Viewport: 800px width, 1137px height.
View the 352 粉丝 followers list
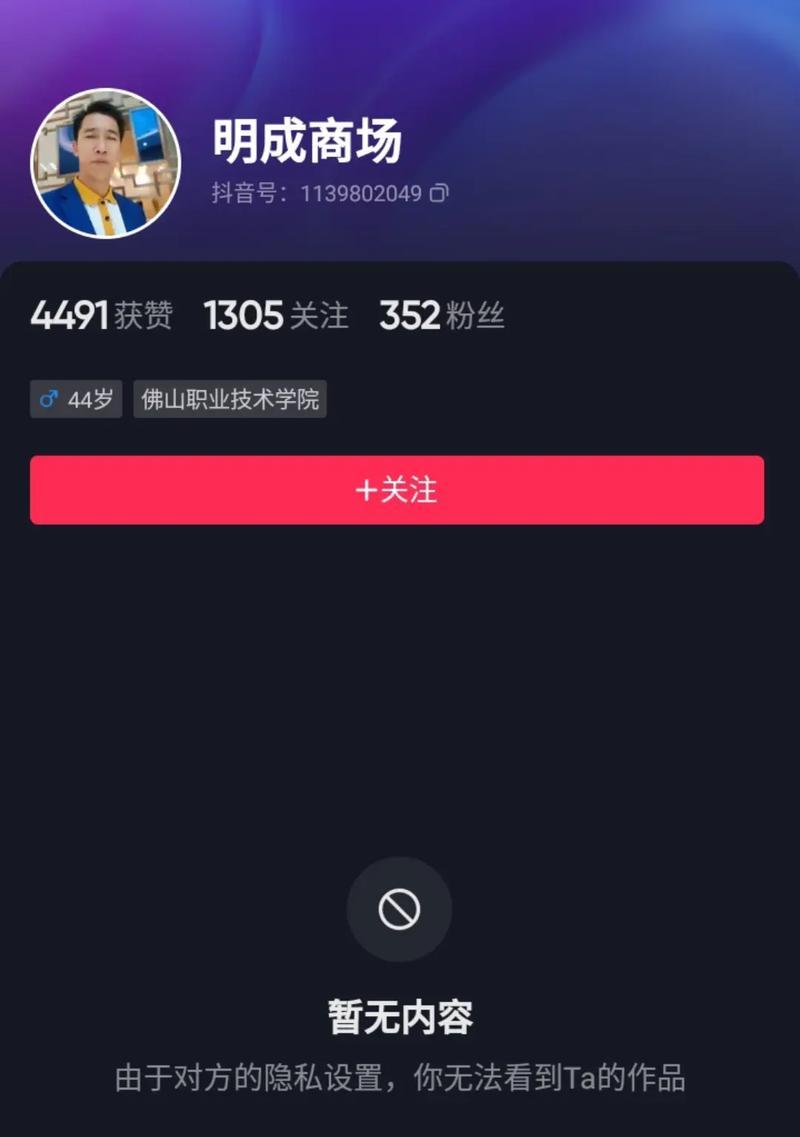pos(442,315)
